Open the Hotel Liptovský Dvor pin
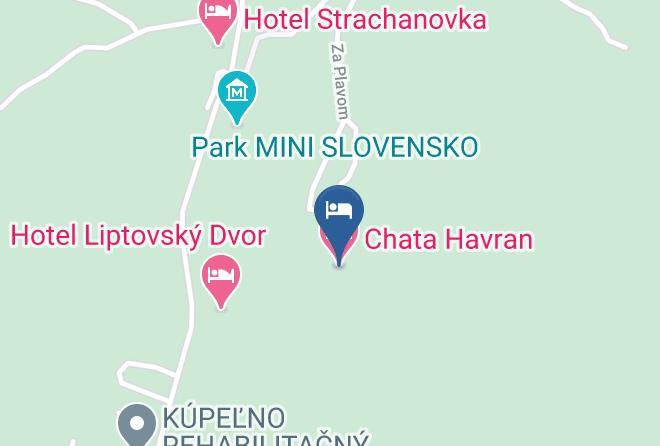Viewport: 660px width, 446px height. click(x=221, y=281)
